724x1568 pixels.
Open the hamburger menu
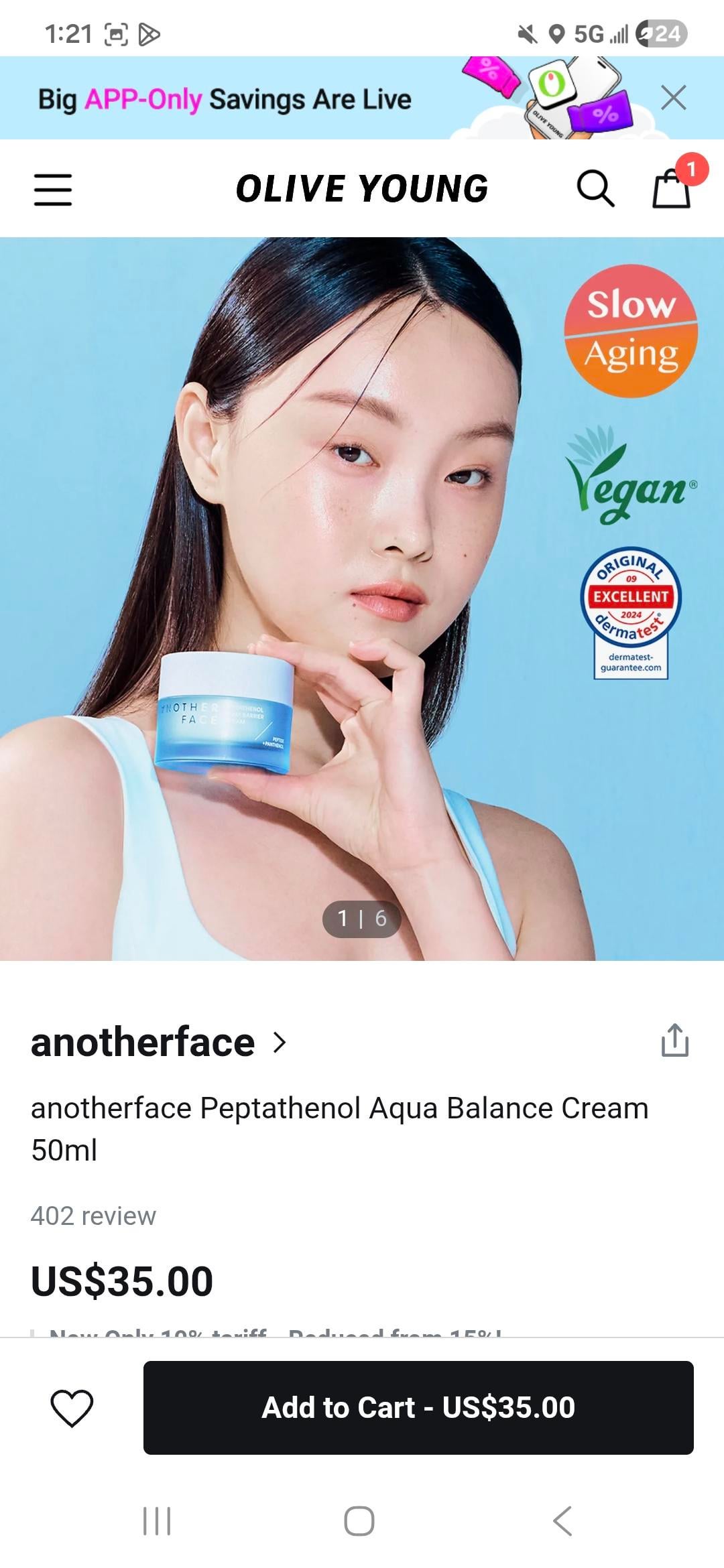(x=53, y=190)
